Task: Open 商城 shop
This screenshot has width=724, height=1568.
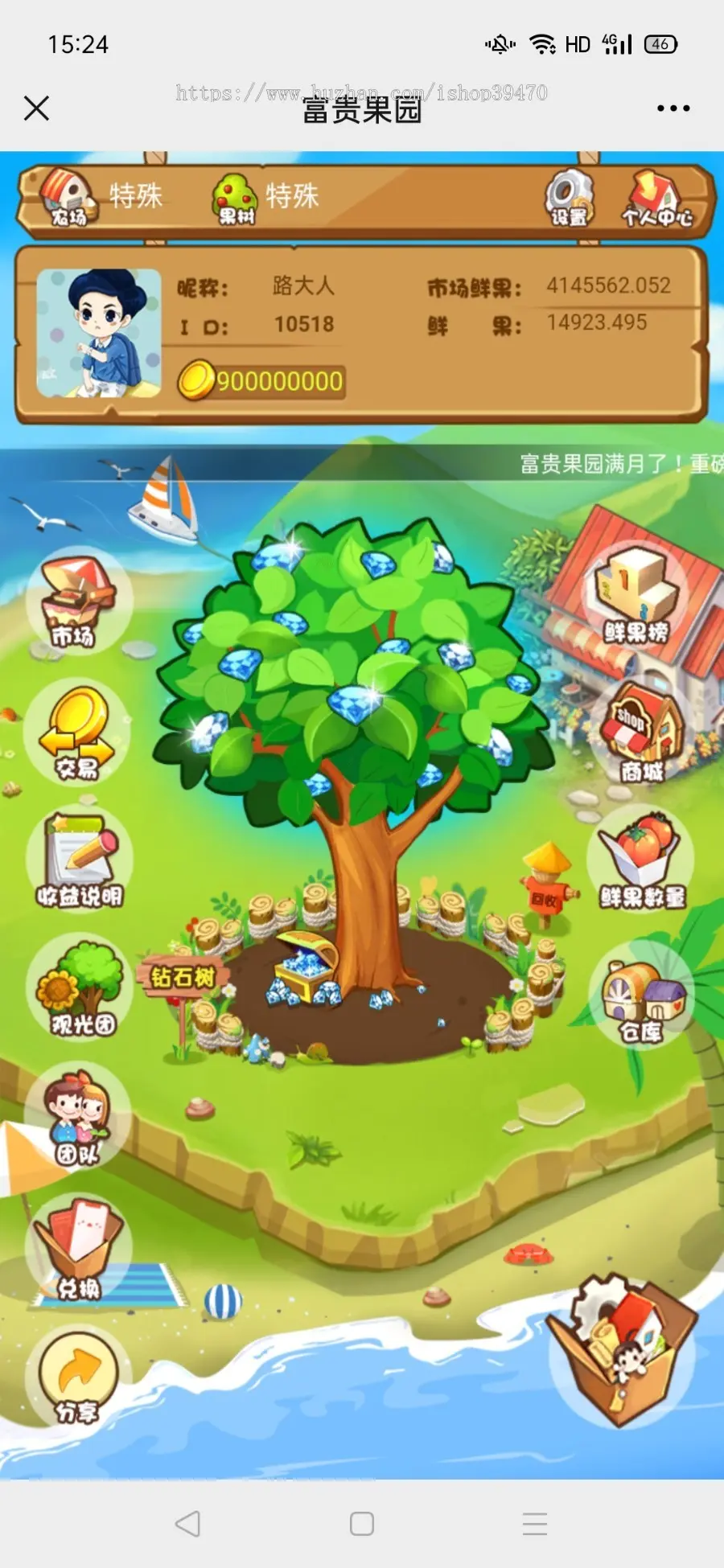Action: click(x=642, y=733)
